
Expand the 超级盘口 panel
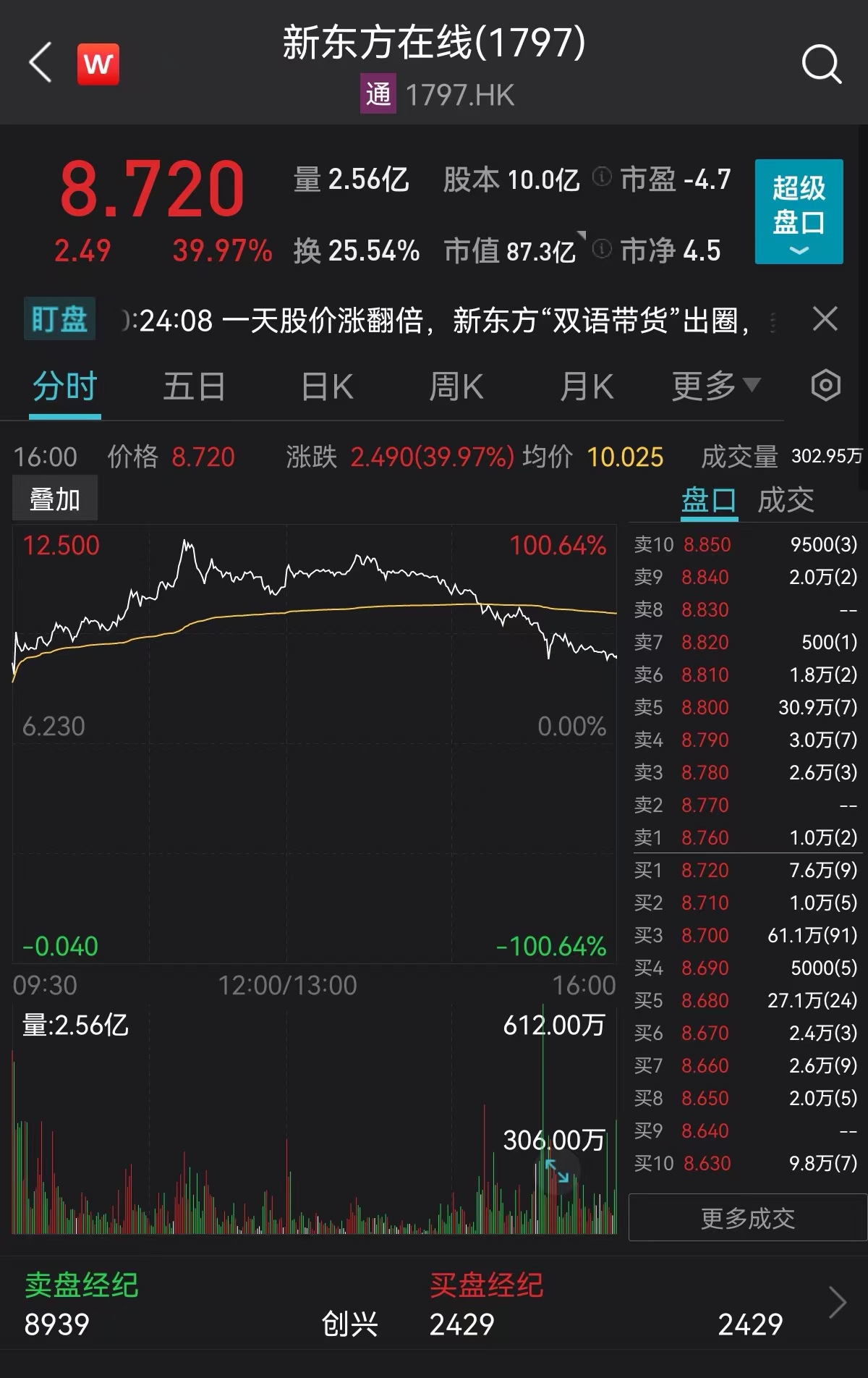[799, 211]
